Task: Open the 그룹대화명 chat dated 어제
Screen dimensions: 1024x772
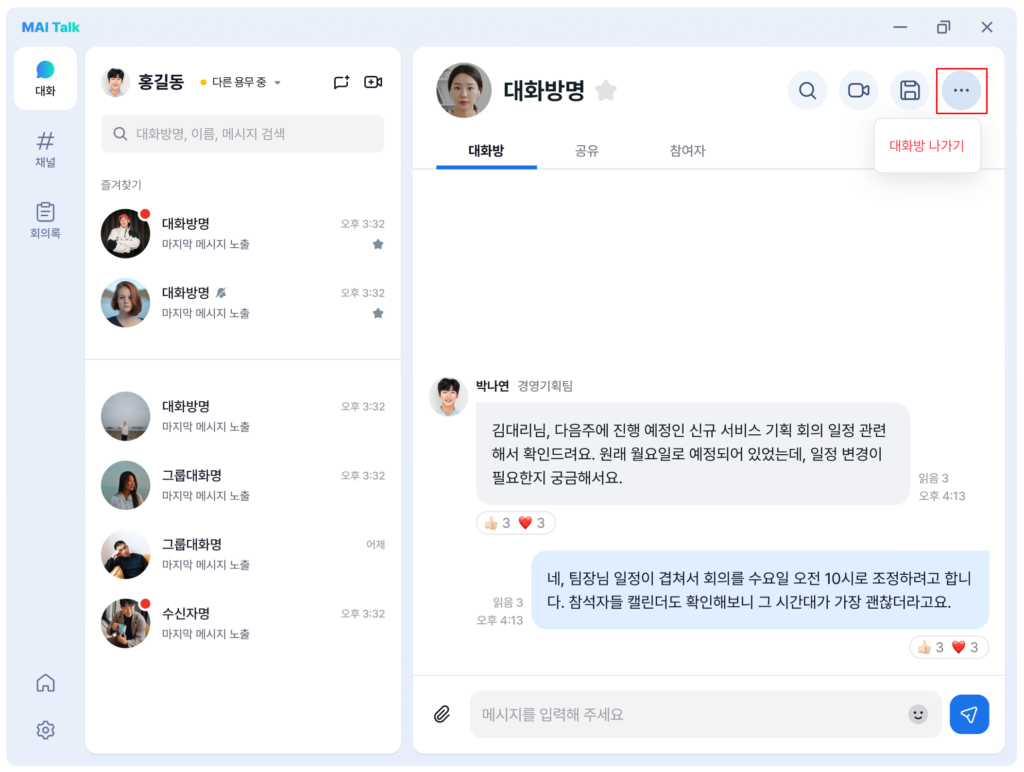Action: click(x=242, y=554)
